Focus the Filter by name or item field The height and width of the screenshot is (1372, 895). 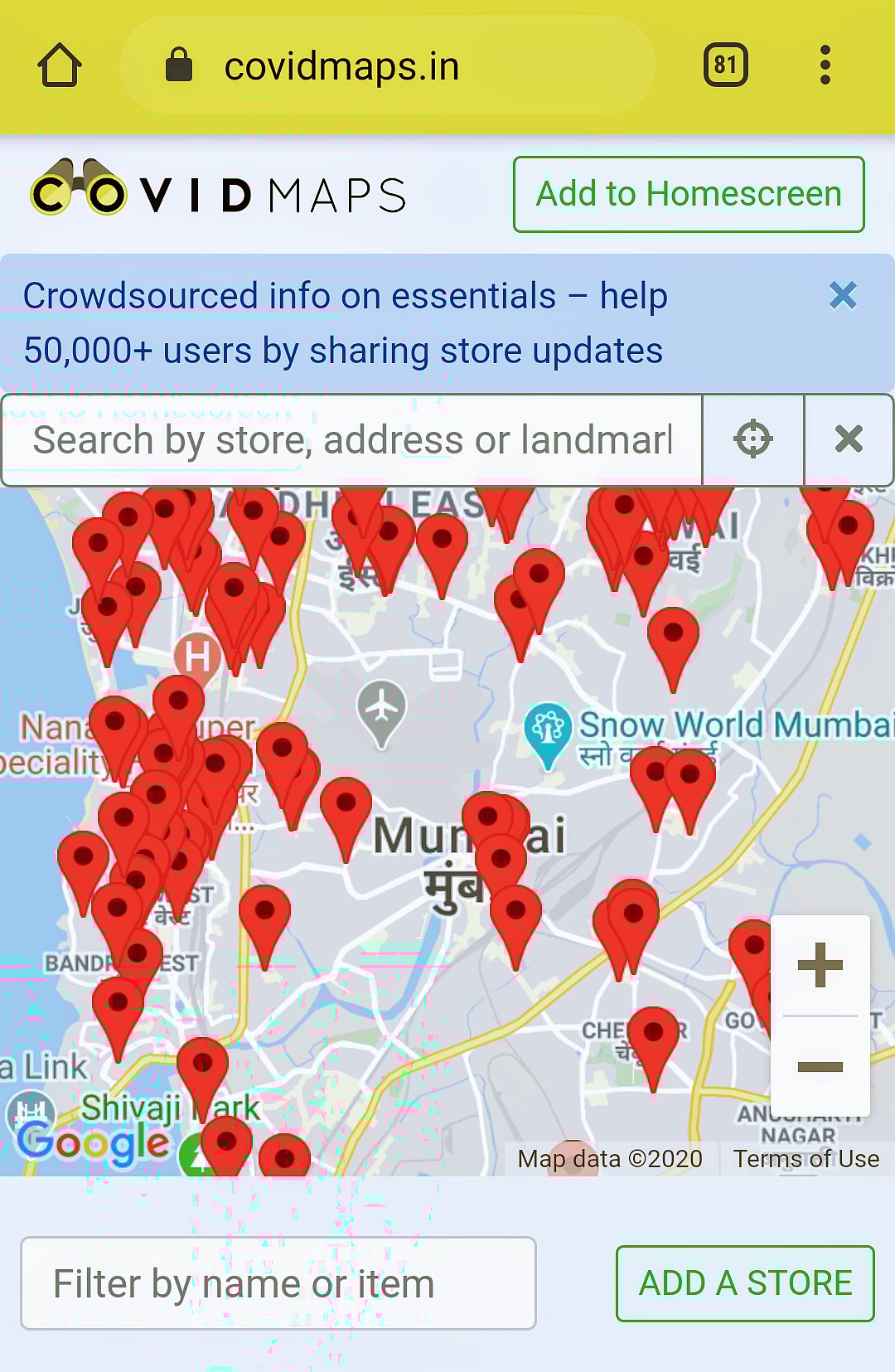click(278, 1283)
